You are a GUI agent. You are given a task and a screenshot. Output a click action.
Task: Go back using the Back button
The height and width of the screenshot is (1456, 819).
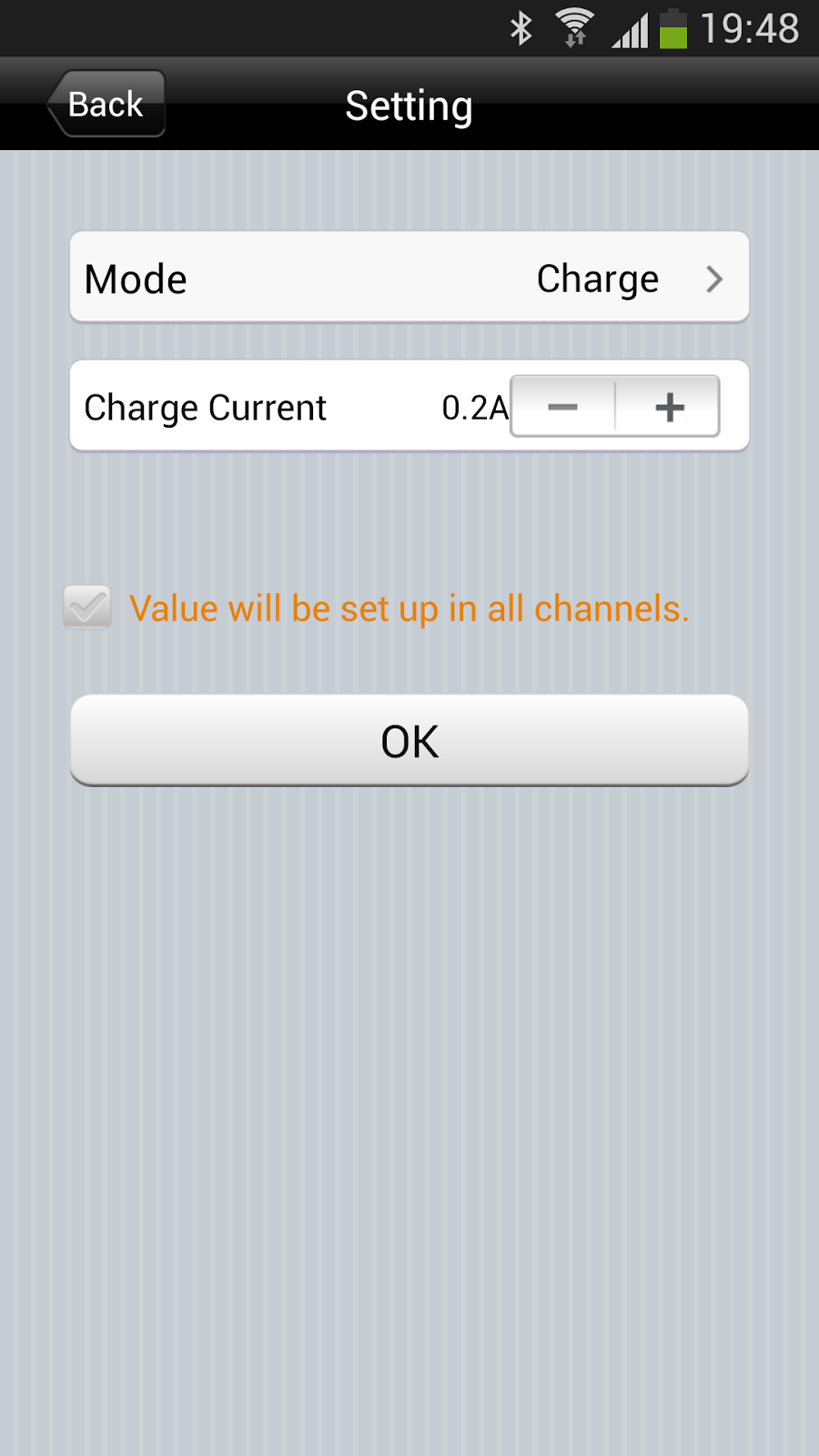pos(106,104)
